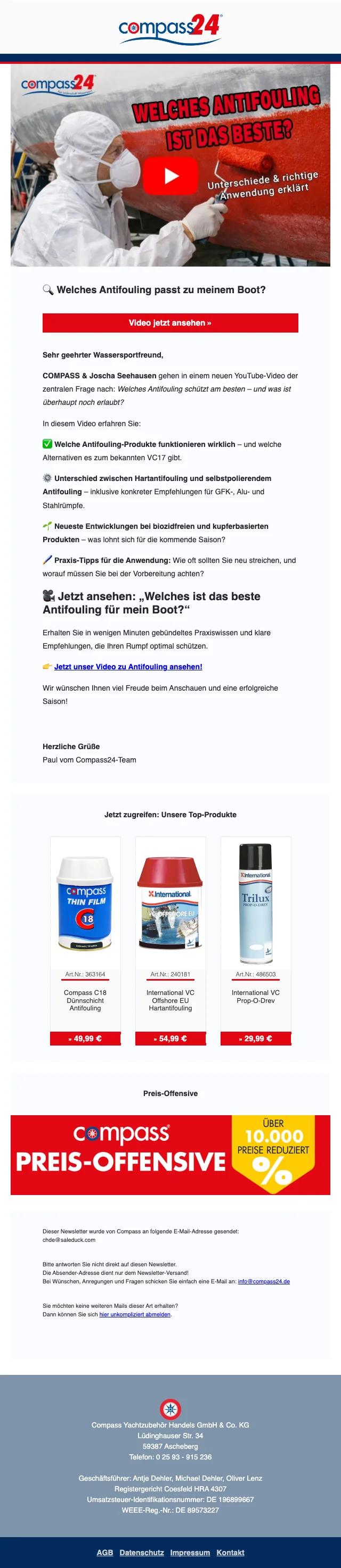The height and width of the screenshot is (1568, 341).
Task: Open the AGB footer link
Action: click(x=105, y=1552)
